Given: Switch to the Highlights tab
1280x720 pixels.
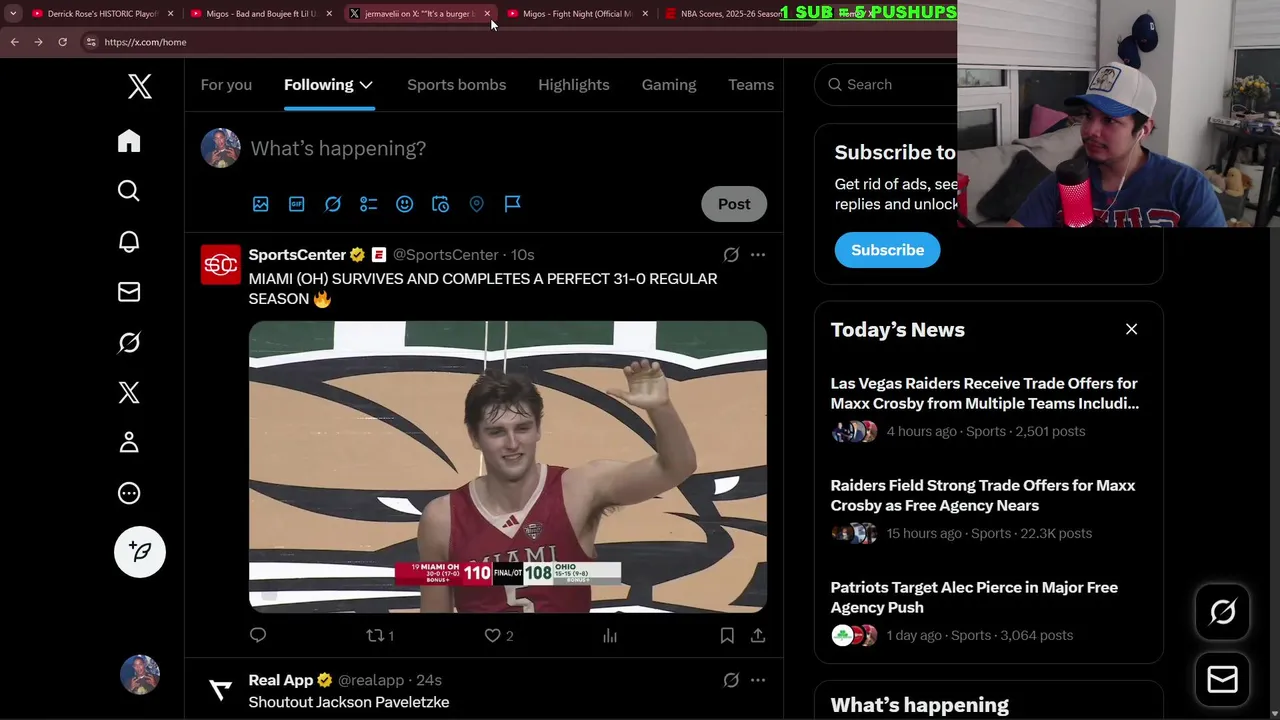Looking at the screenshot, I should click(x=573, y=85).
